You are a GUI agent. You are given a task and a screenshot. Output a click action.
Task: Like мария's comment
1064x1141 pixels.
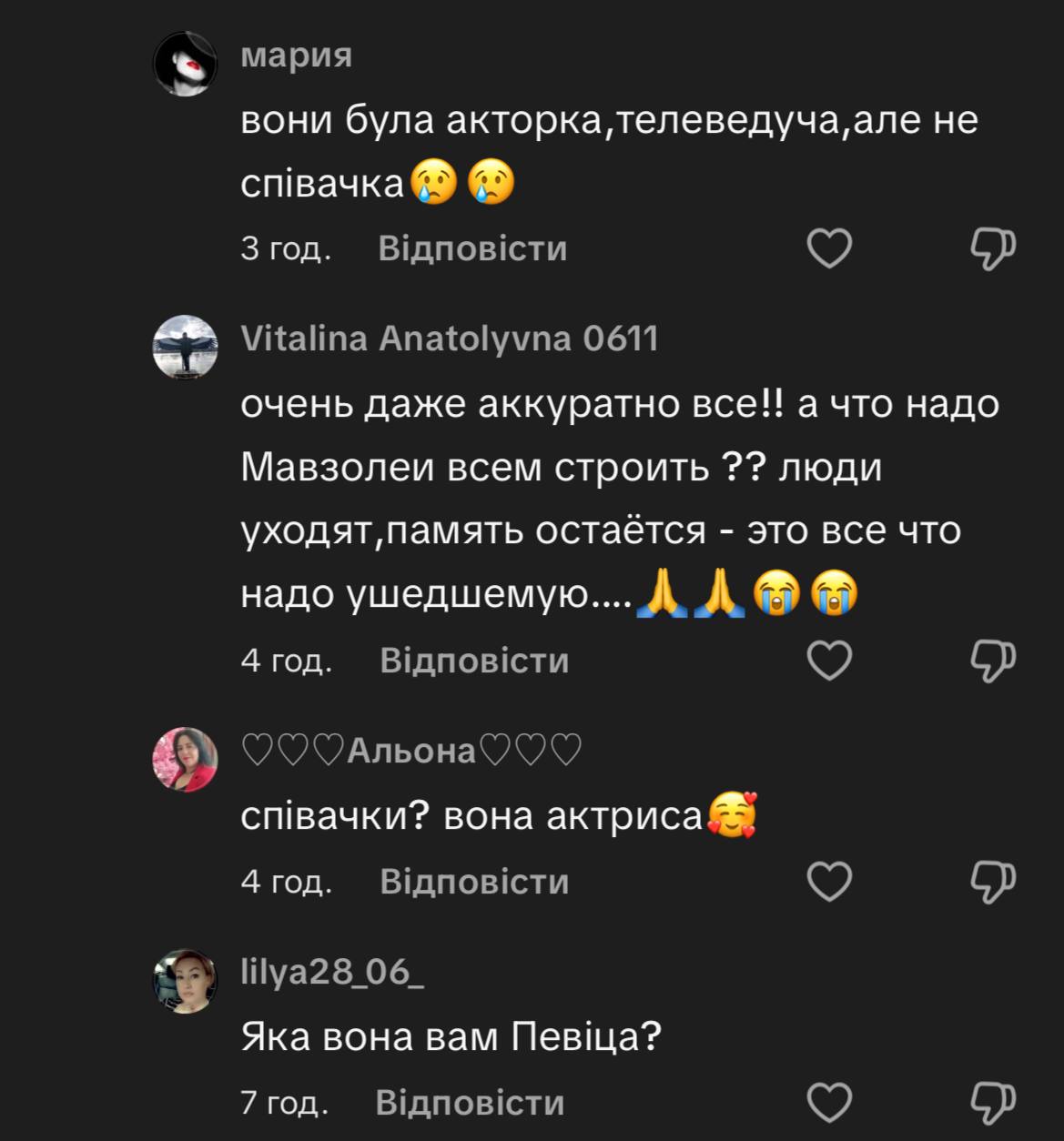829,248
